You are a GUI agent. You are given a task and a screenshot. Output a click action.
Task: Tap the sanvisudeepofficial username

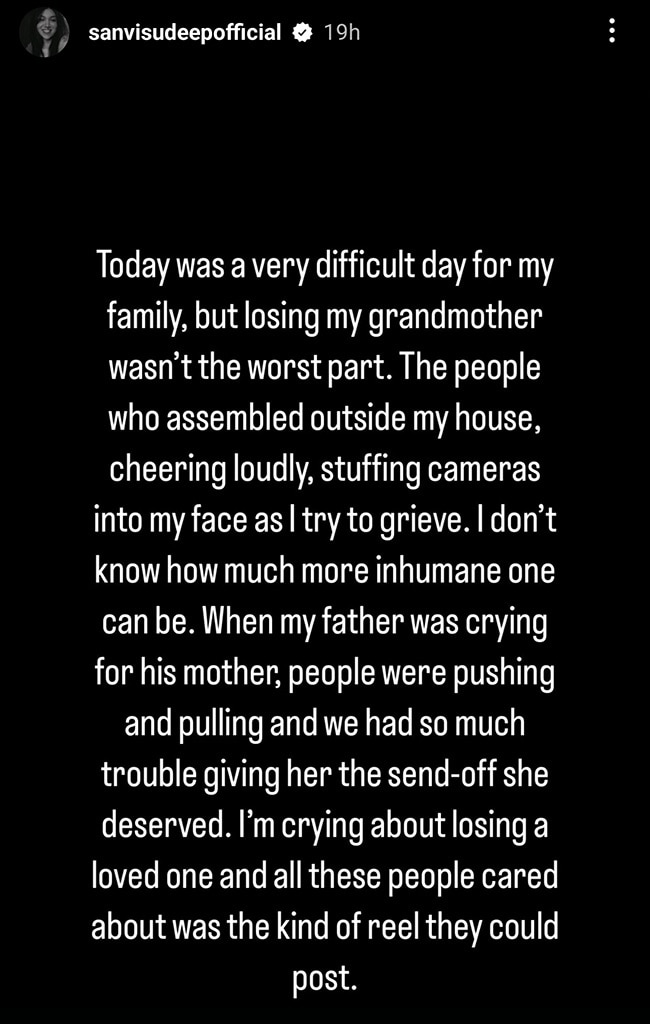(x=184, y=32)
